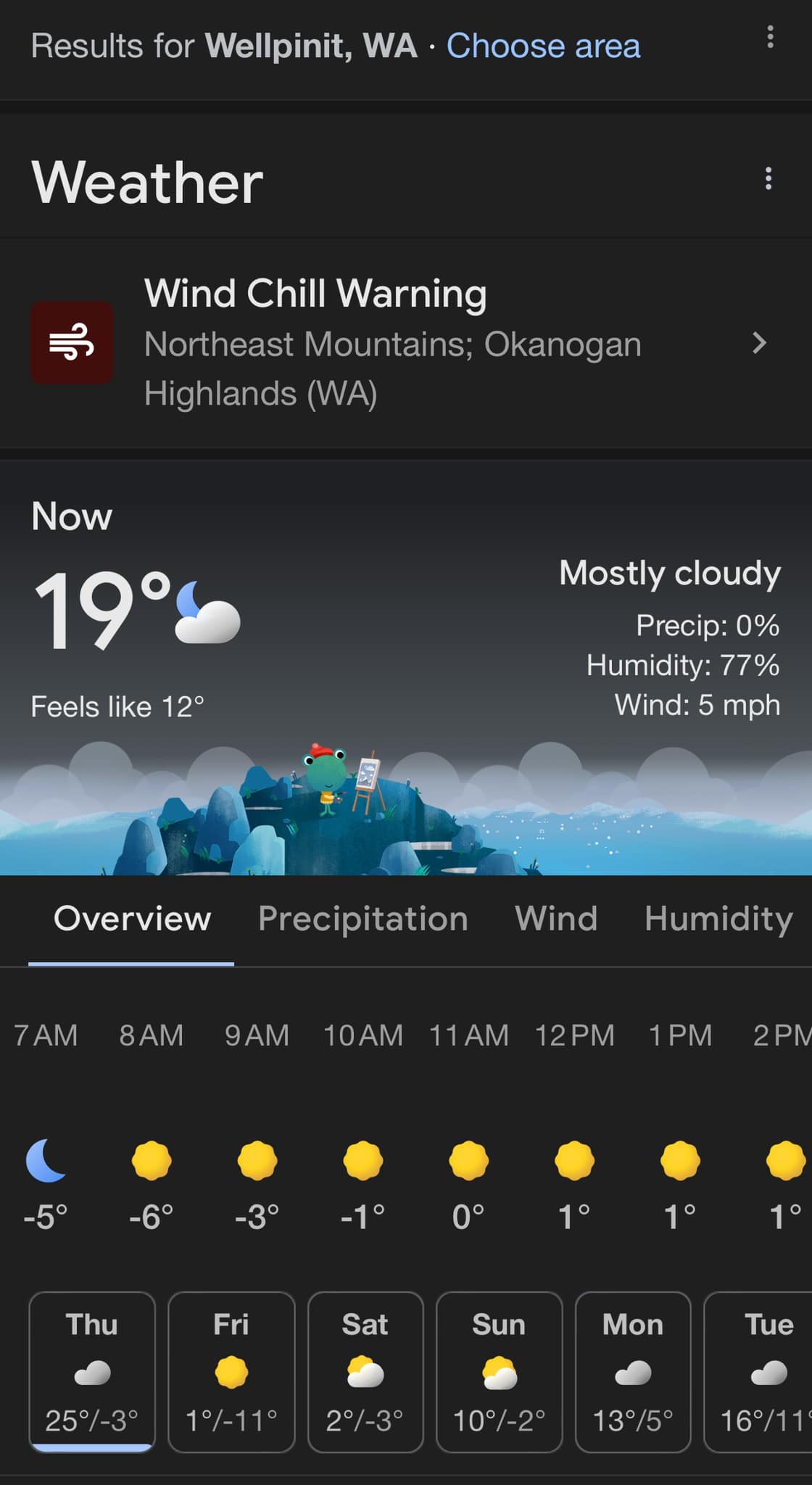This screenshot has width=812, height=1485.
Task: Expand the Wind Chill Warning details chevron
Action: pos(758,343)
